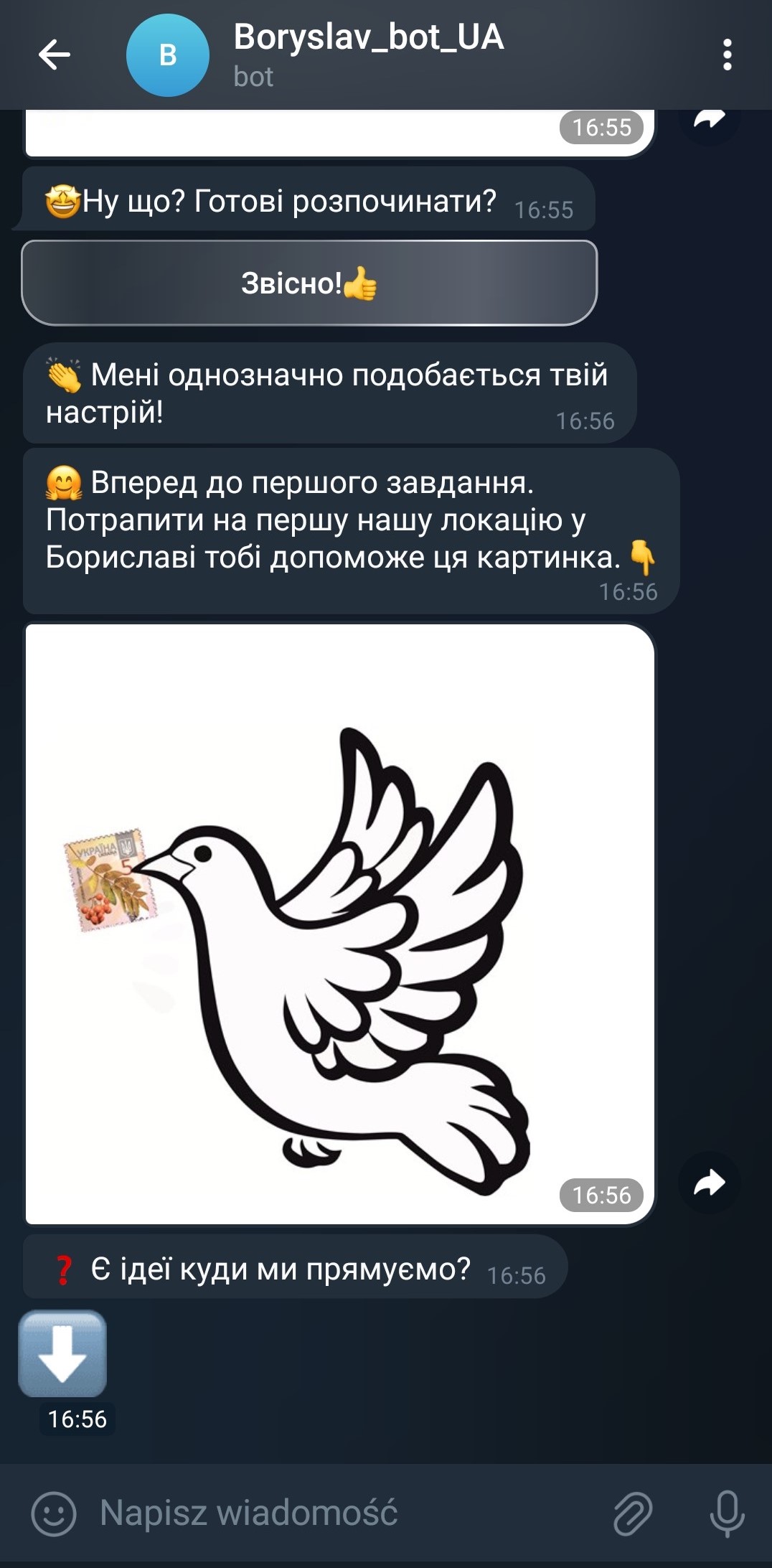Forward the dove picture message
The width and height of the screenshot is (772, 1568).
(709, 1183)
